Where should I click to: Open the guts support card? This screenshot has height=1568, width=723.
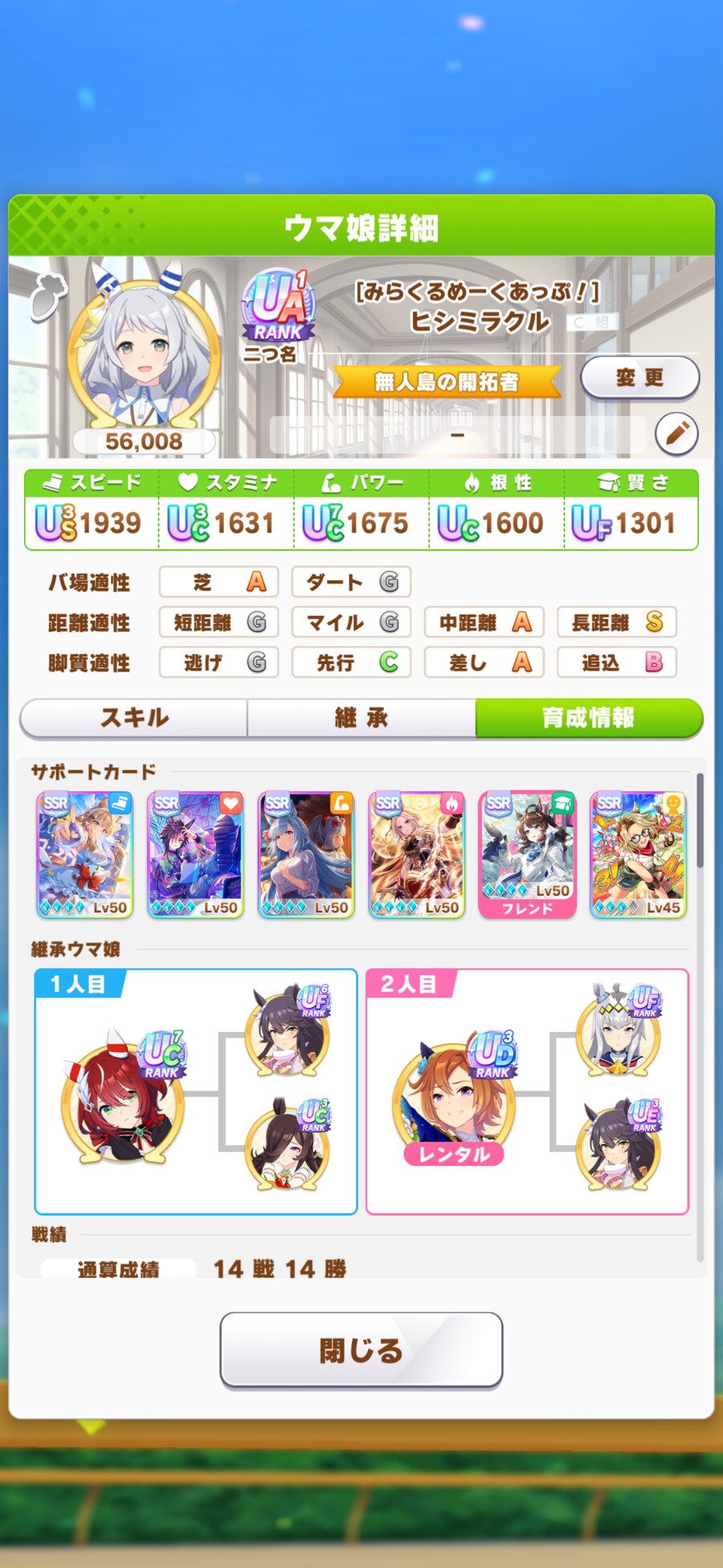[417, 854]
